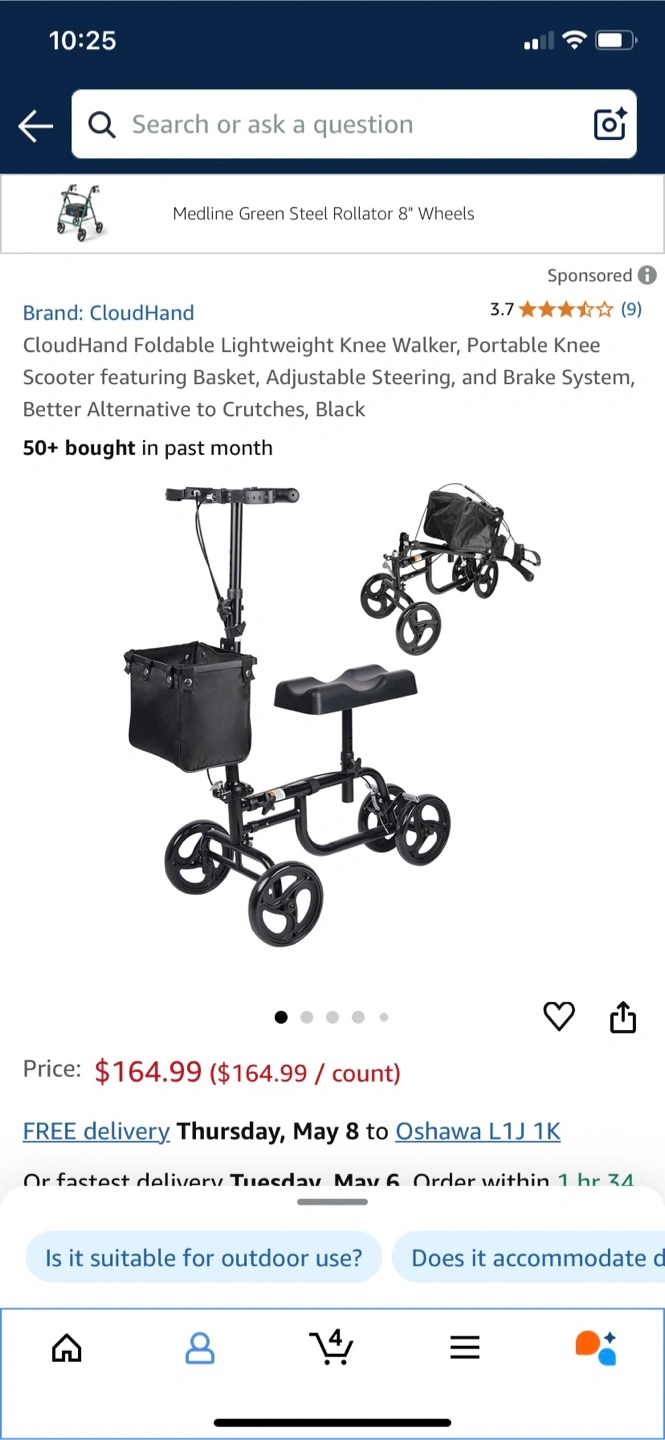Open the shopping cart with 4 items
This screenshot has width=665, height=1440.
[x=331, y=1346]
